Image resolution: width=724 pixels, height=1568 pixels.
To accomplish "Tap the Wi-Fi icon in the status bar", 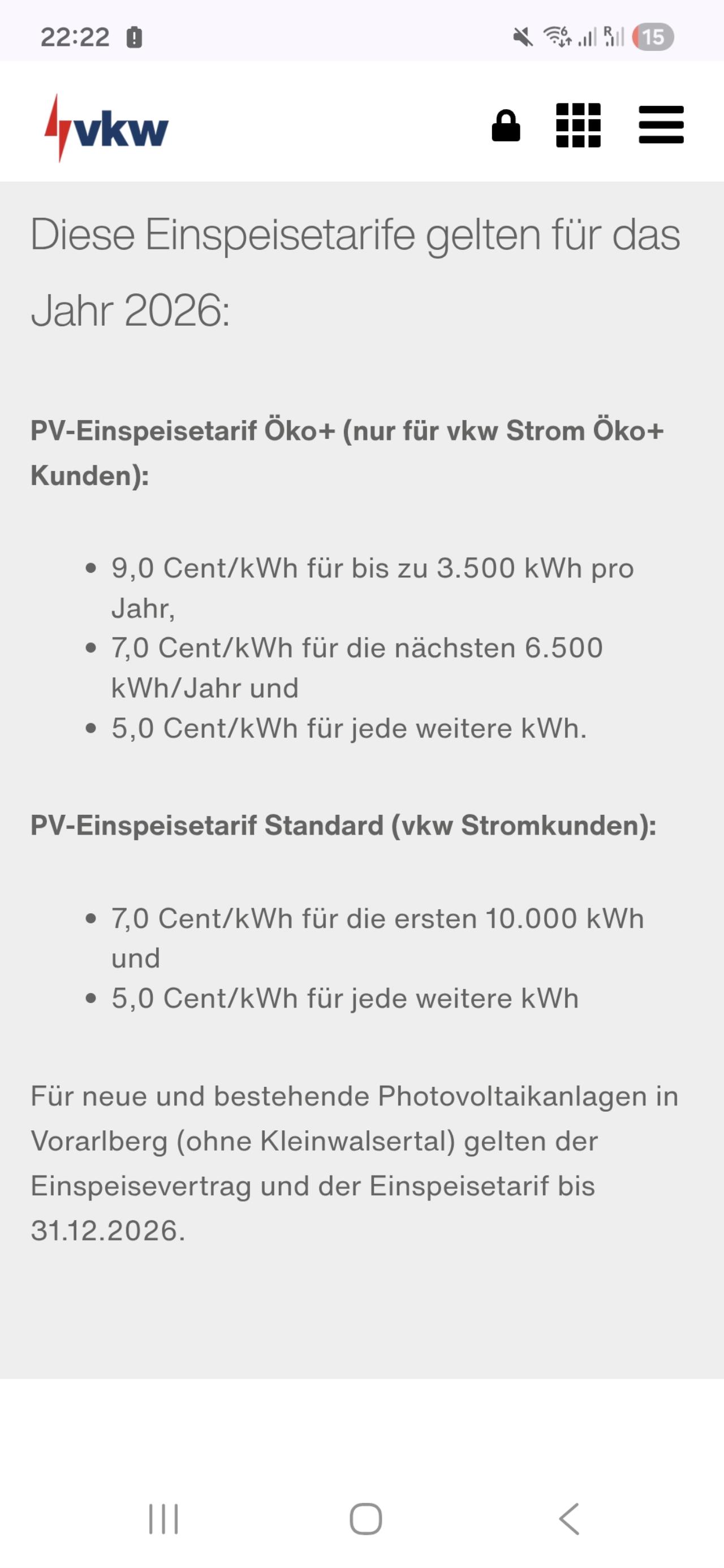I will tap(558, 38).
